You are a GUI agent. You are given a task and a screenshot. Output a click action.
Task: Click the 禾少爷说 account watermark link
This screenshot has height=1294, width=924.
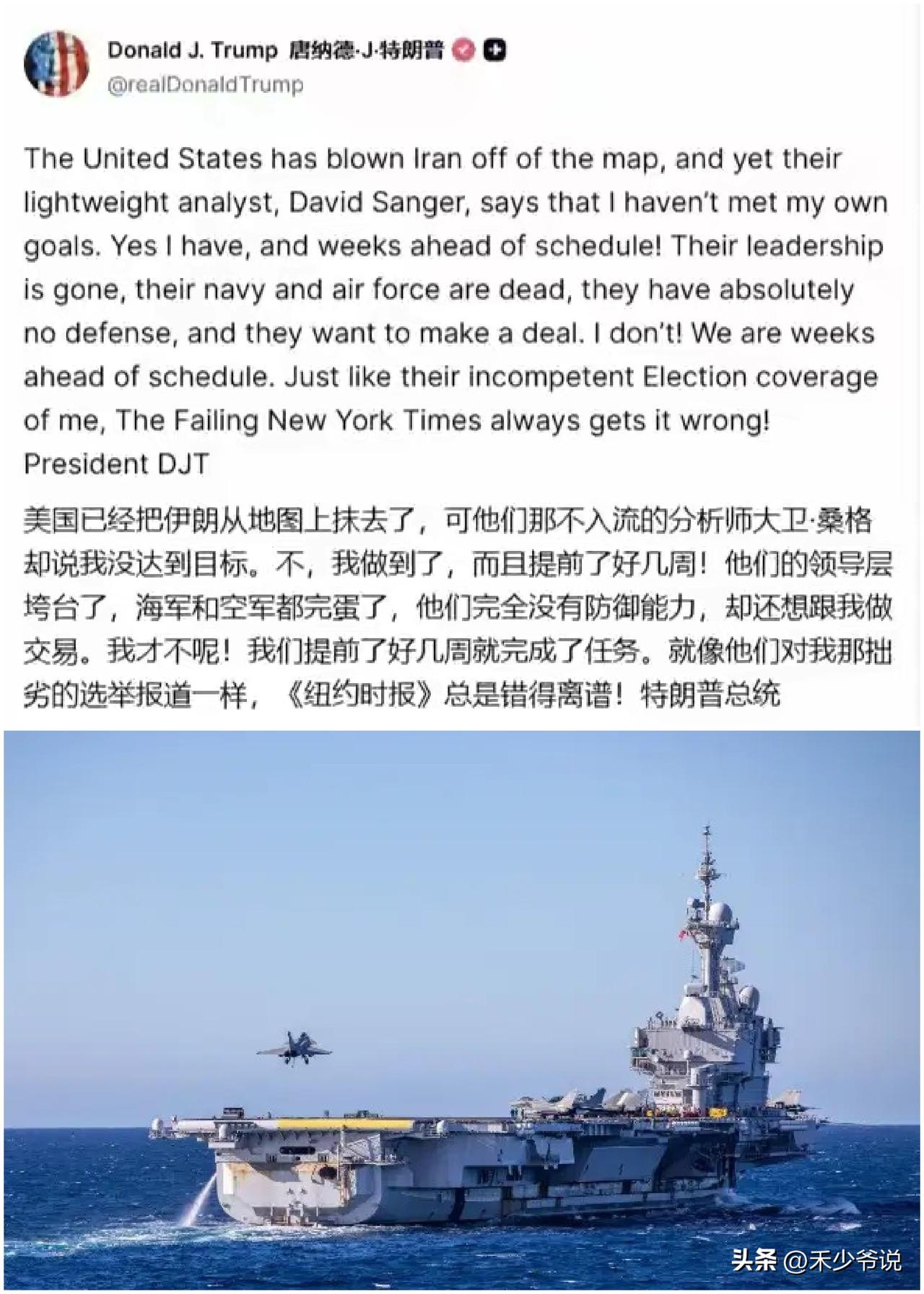[x=843, y=1259]
